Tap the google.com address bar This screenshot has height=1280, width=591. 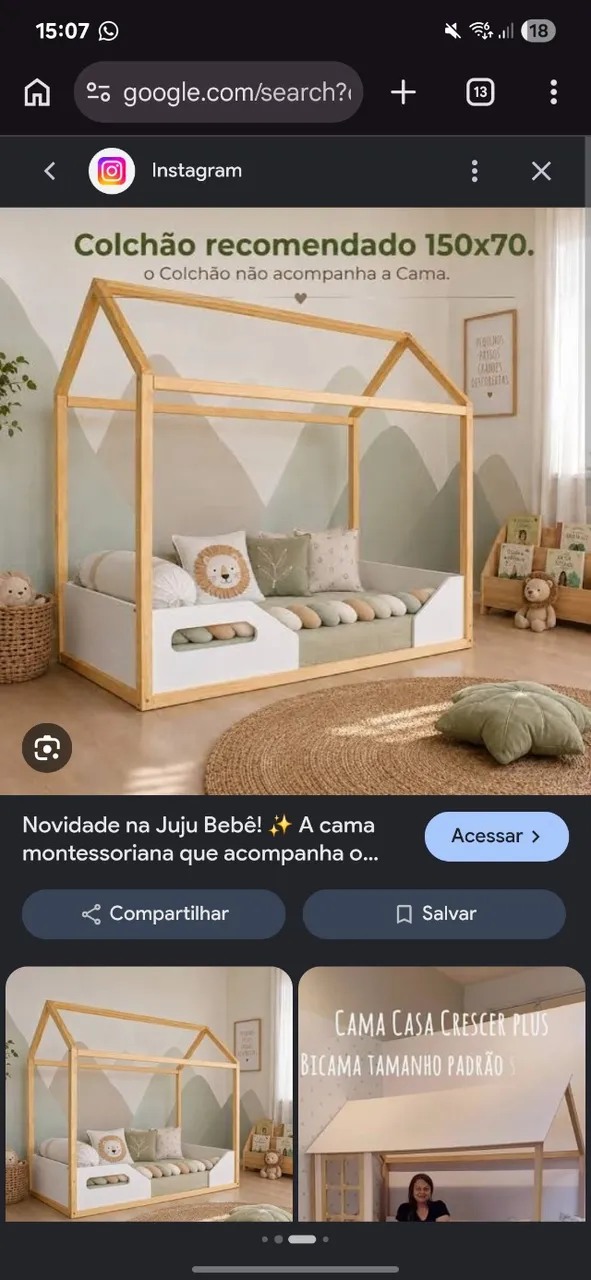pyautogui.click(x=218, y=93)
